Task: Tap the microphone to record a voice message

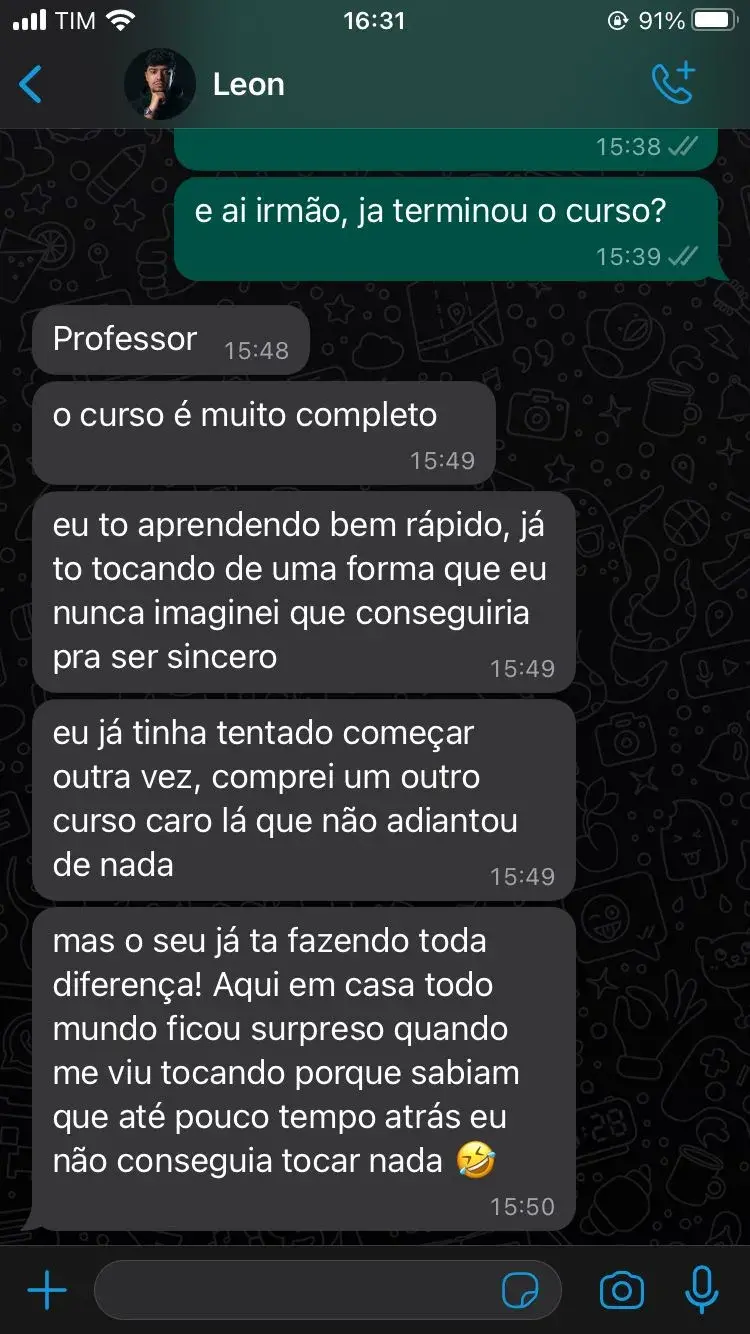Action: click(x=702, y=1291)
